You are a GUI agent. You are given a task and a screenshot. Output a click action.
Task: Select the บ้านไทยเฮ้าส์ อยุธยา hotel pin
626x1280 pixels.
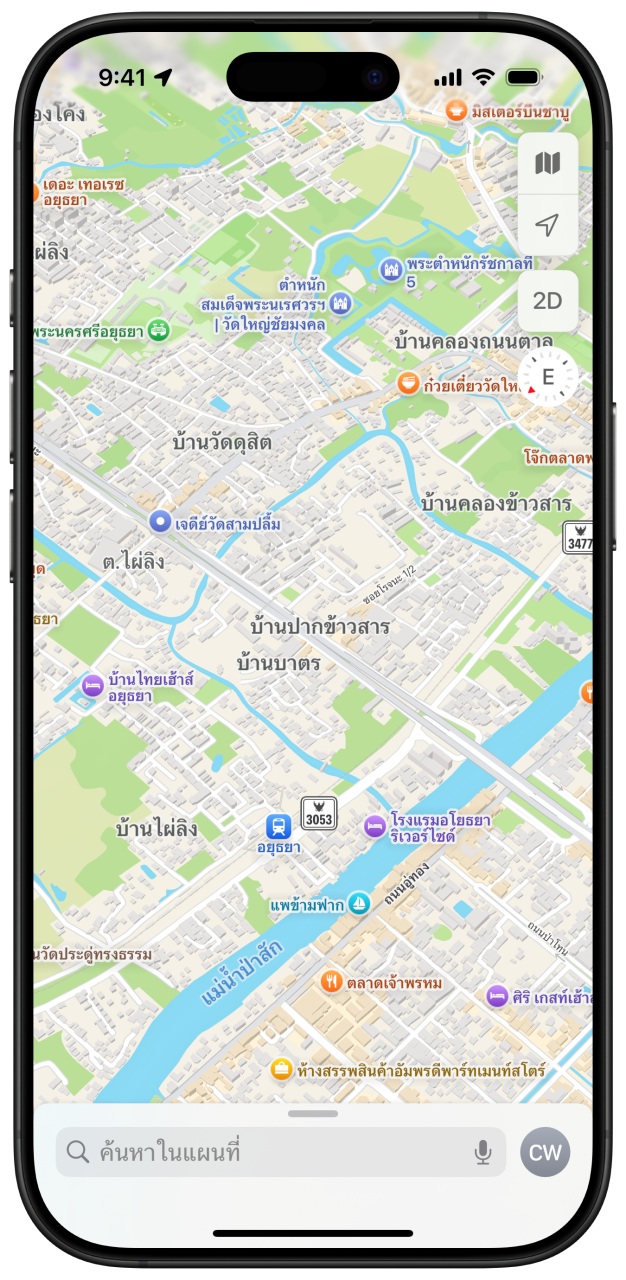(92, 685)
